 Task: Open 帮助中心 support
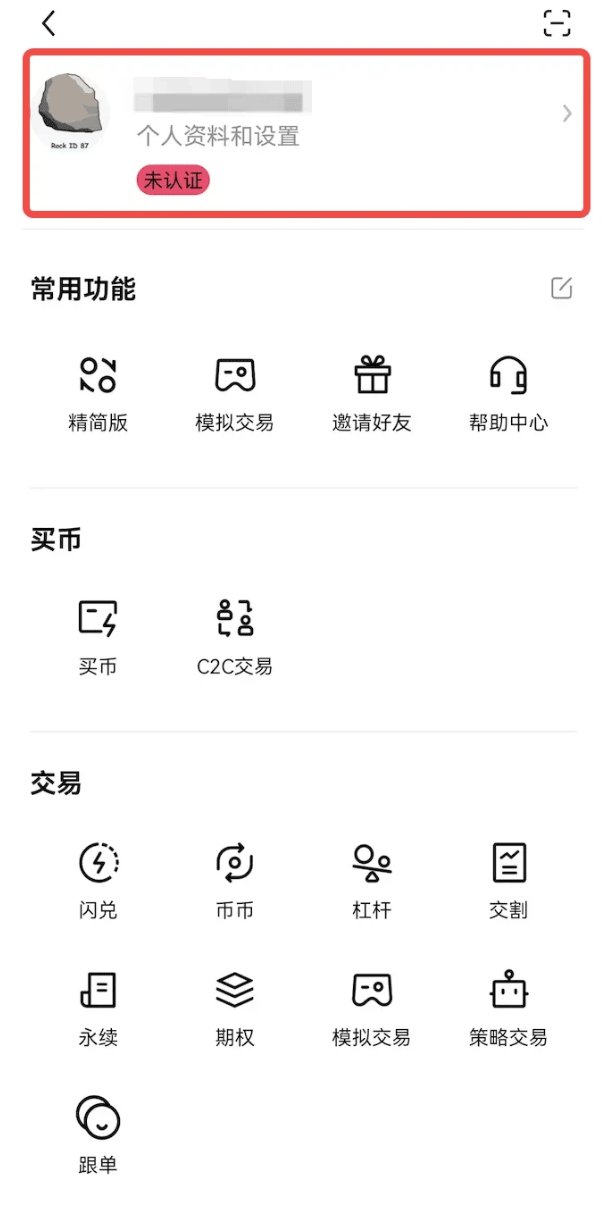(508, 392)
